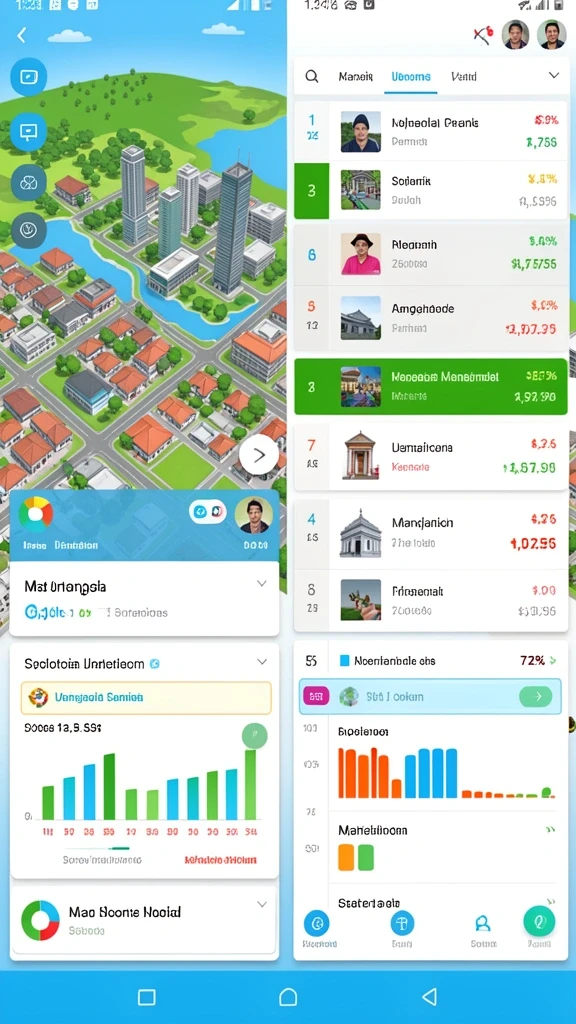576x1024 pixels.
Task: Open the green highlighted Menecabe row
Action: tap(431, 387)
